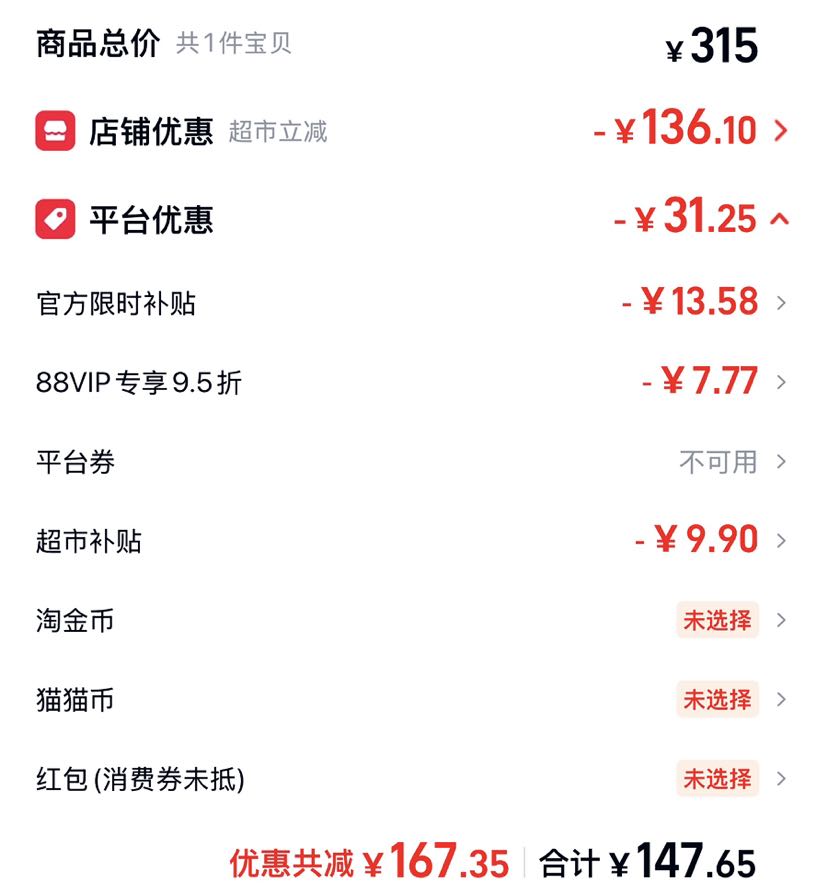
Task: Choose 猫猫币 deduction option
Action: point(413,699)
